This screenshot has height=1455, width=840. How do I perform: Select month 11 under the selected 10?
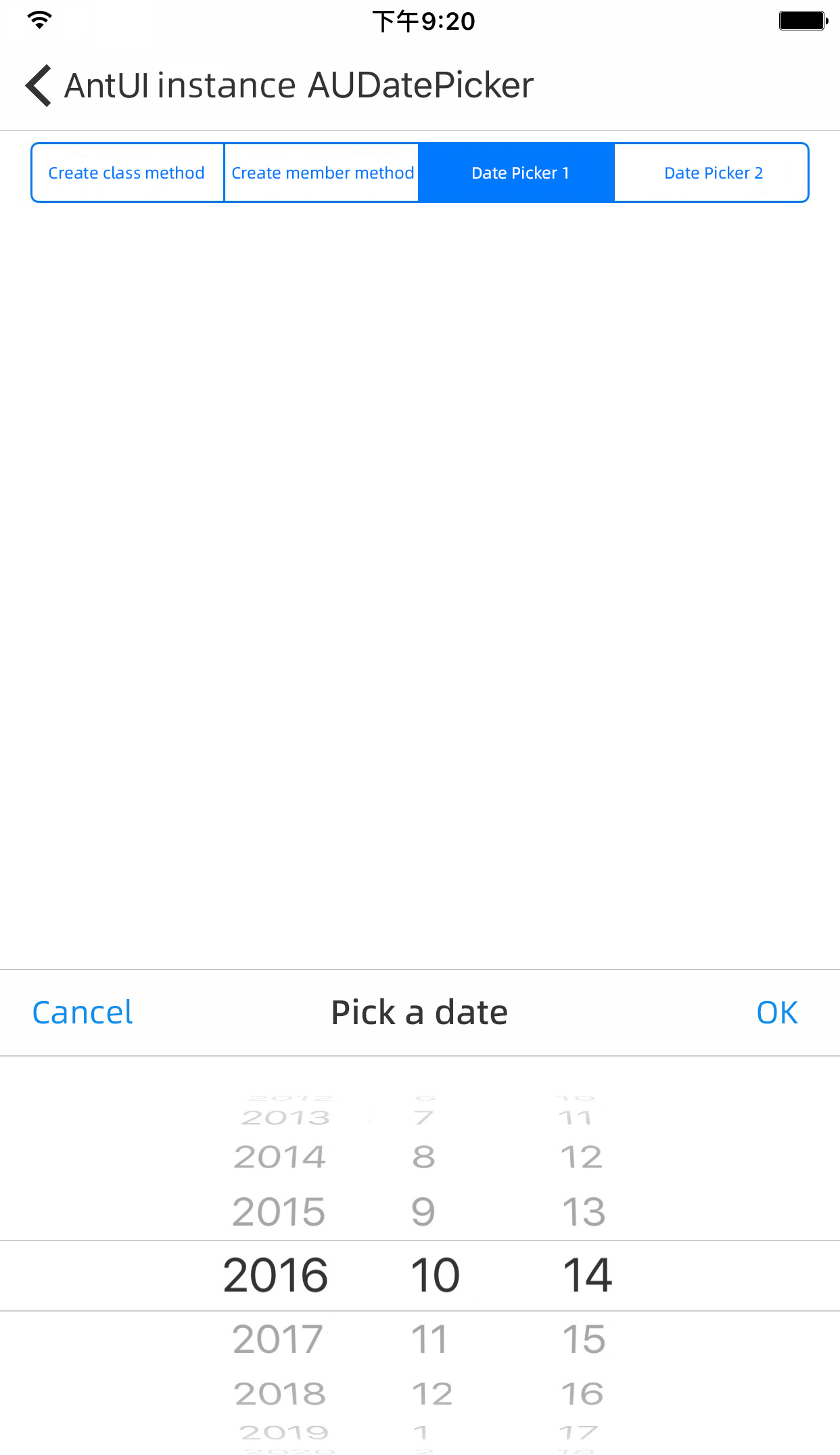click(x=429, y=1339)
